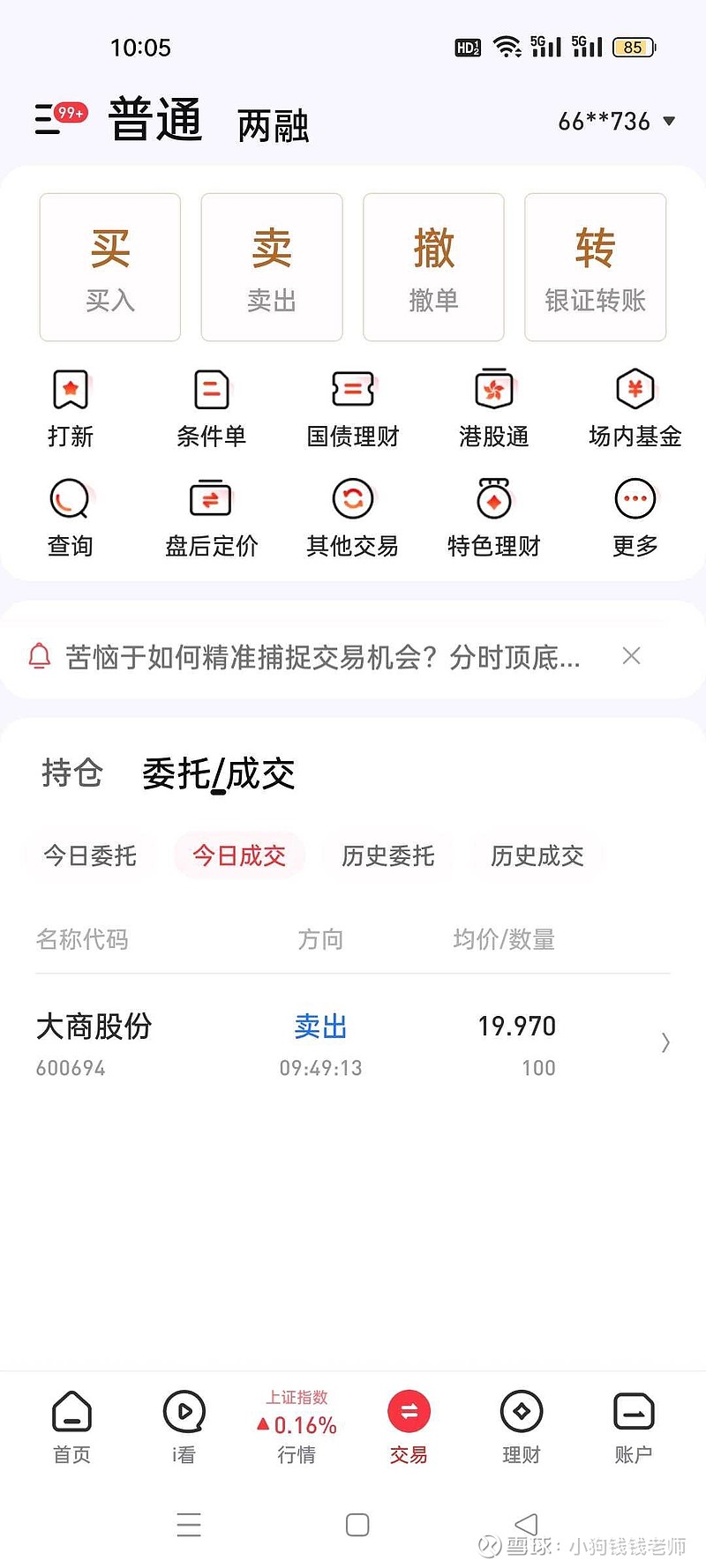Switch to the 两融 account tab

tap(274, 126)
